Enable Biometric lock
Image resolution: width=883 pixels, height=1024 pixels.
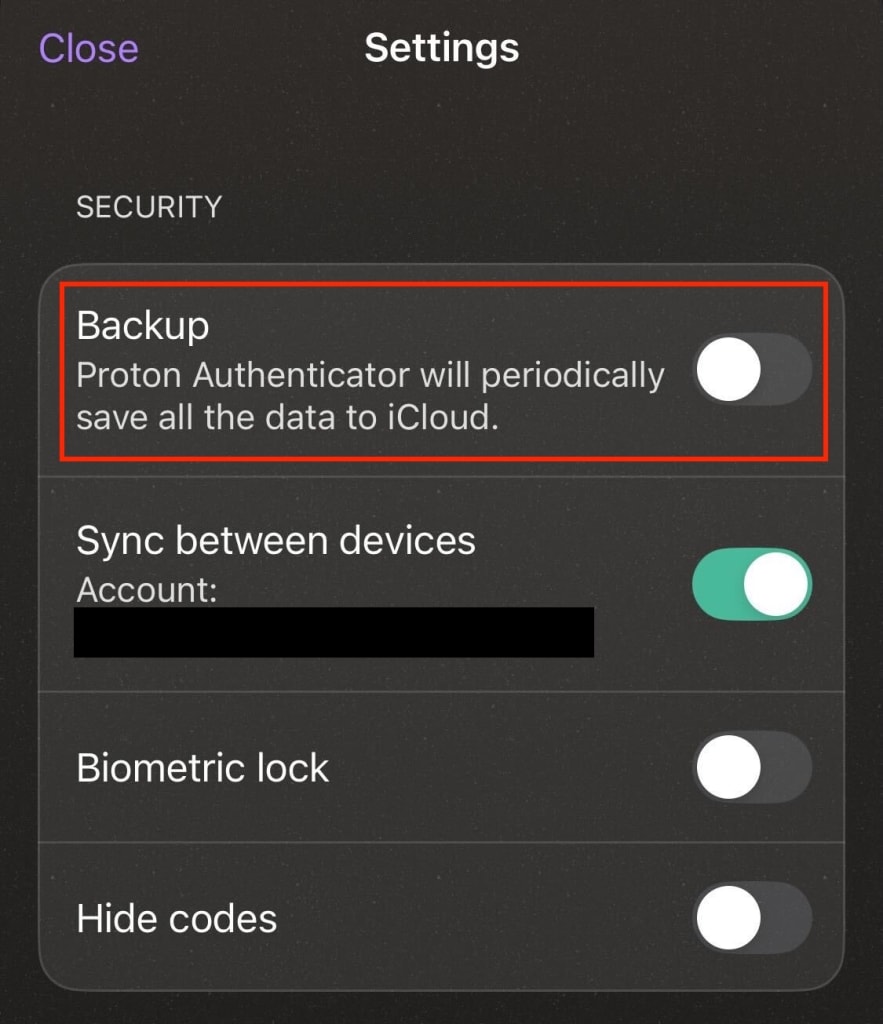tap(751, 768)
